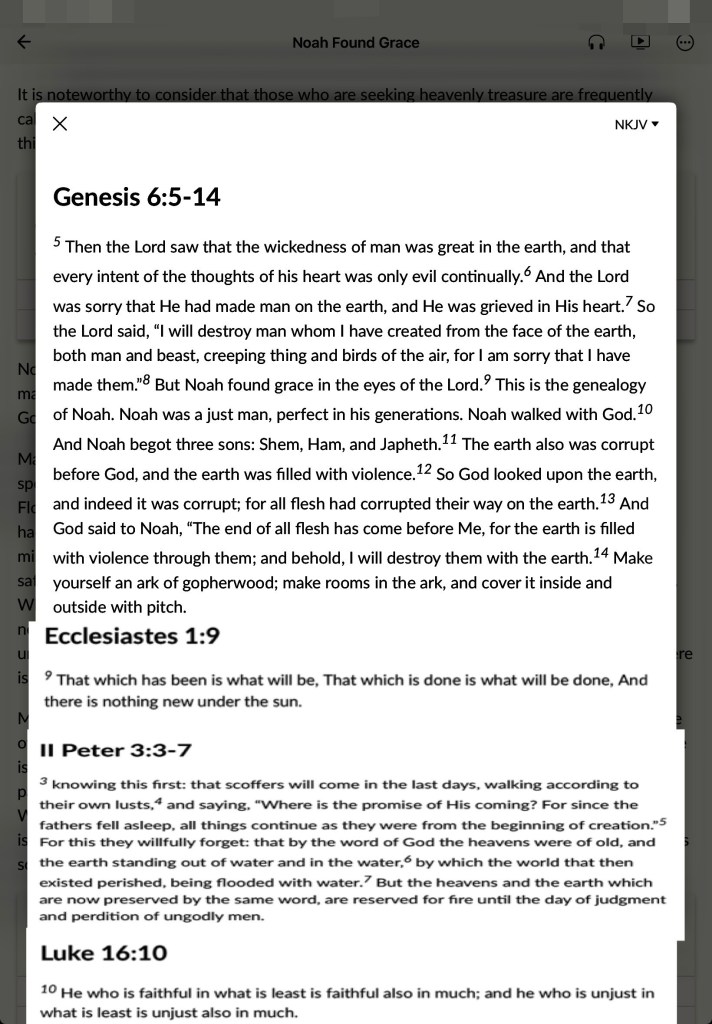Close the Genesis 6:5-14 verse popup
This screenshot has width=712, height=1024.
click(60, 124)
